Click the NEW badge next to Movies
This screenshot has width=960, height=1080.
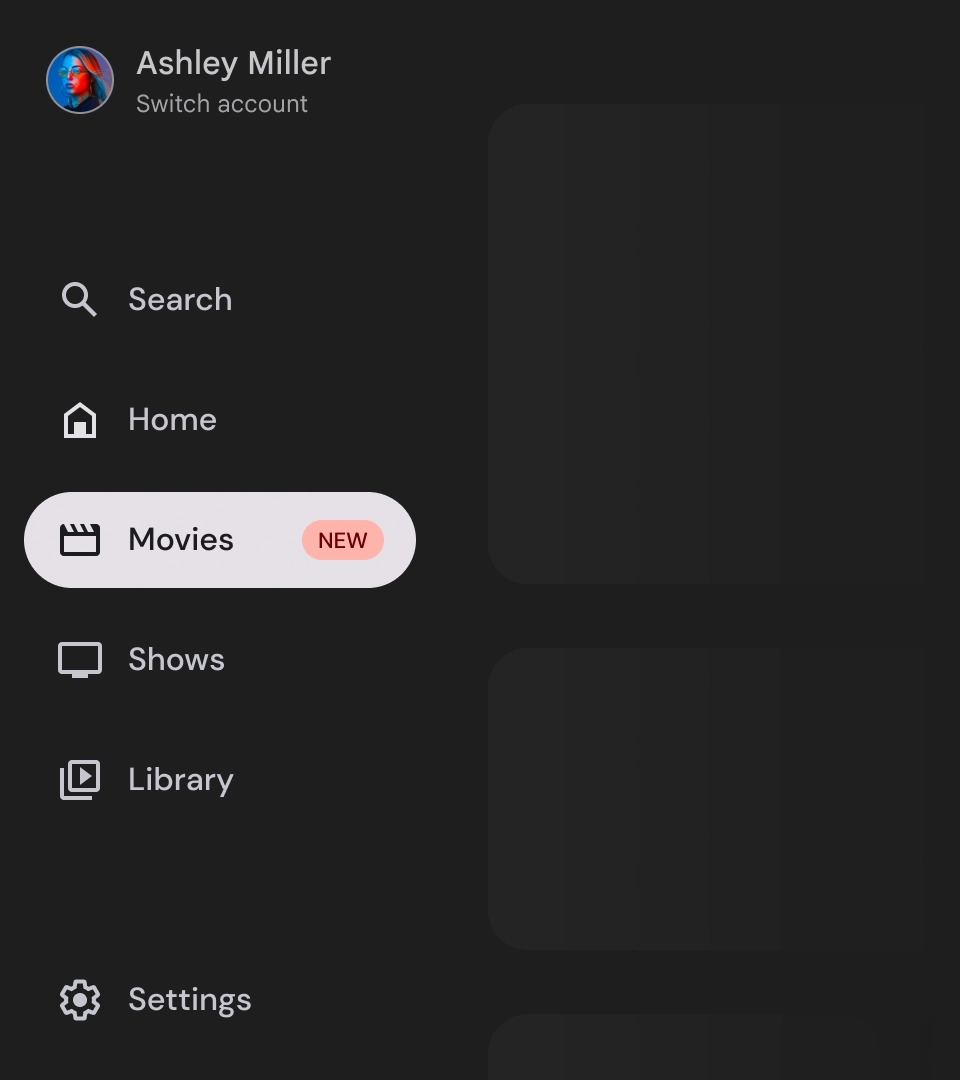[343, 540]
